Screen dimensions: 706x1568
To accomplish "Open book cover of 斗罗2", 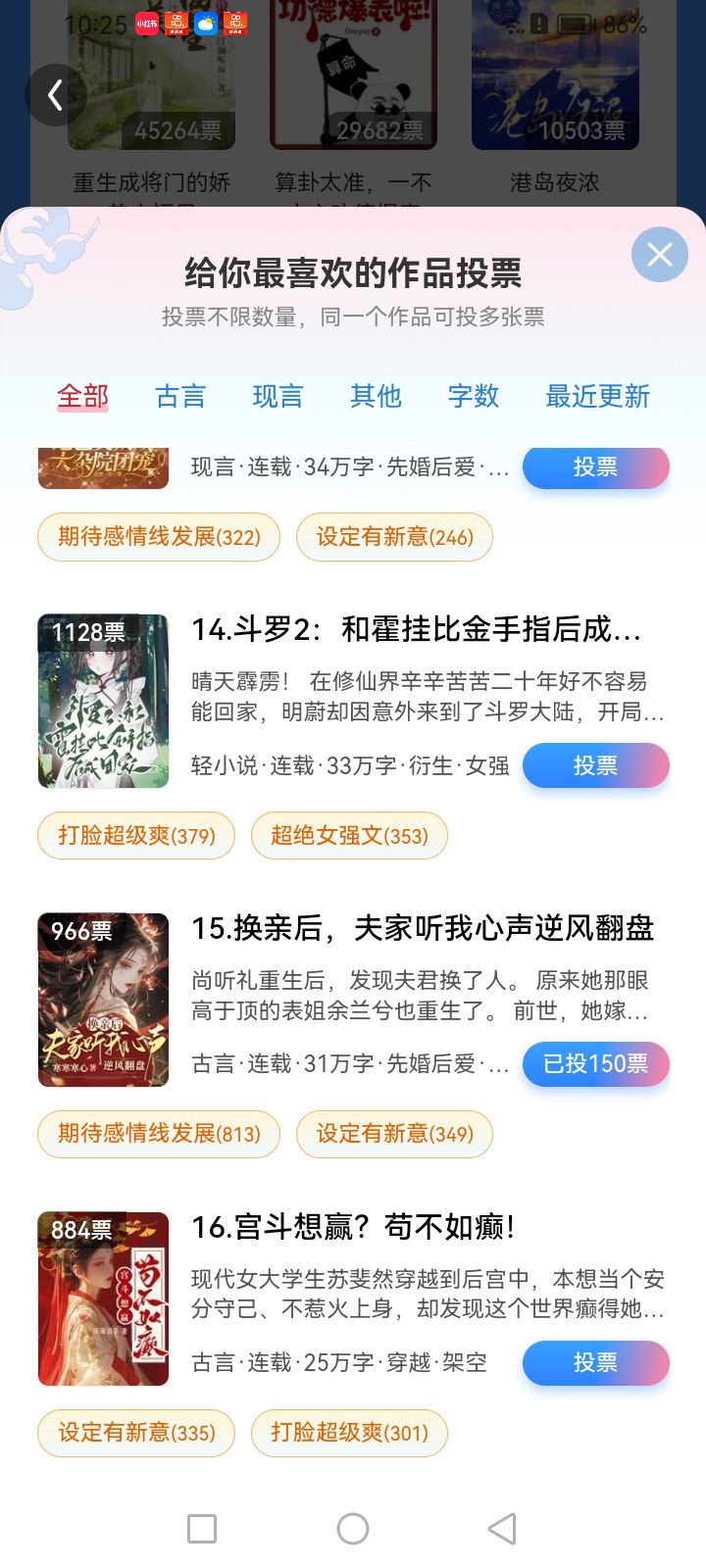I will click(103, 701).
